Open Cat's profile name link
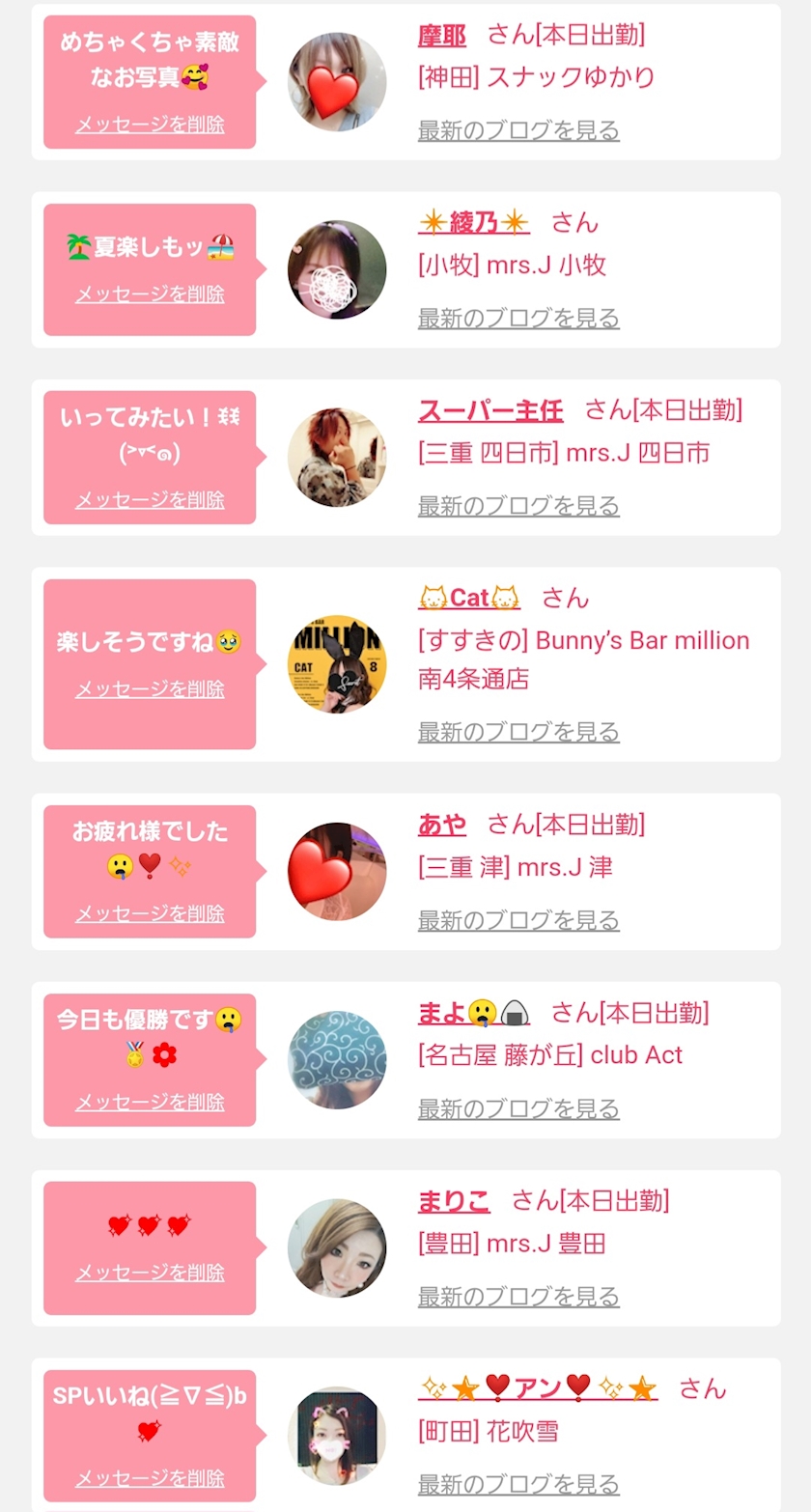This screenshot has width=811, height=1512. click(469, 598)
